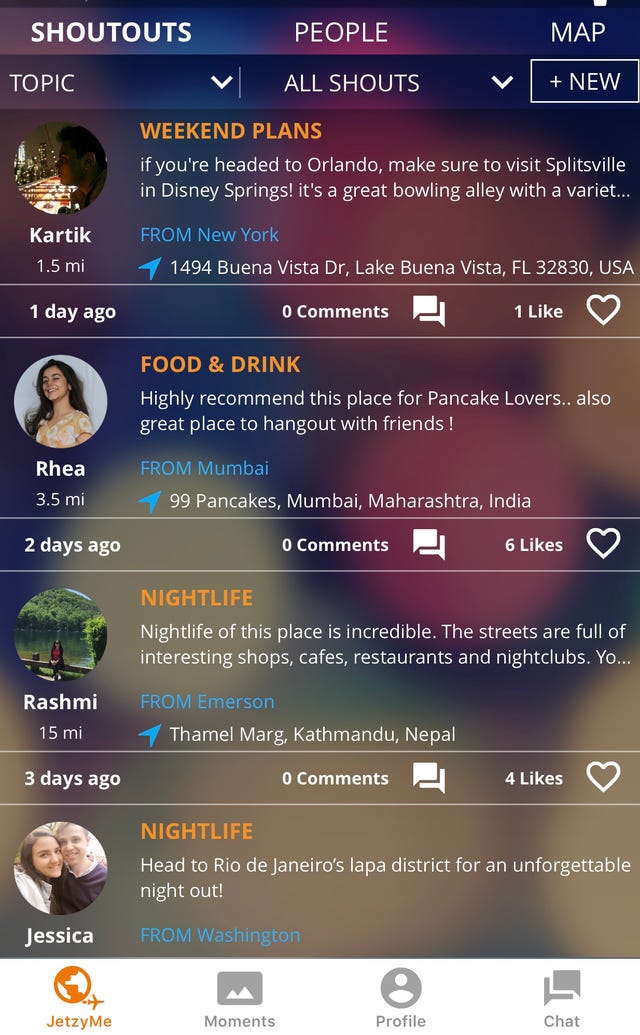Open the Thamel Marg, Kathmandu location

pos(312,735)
